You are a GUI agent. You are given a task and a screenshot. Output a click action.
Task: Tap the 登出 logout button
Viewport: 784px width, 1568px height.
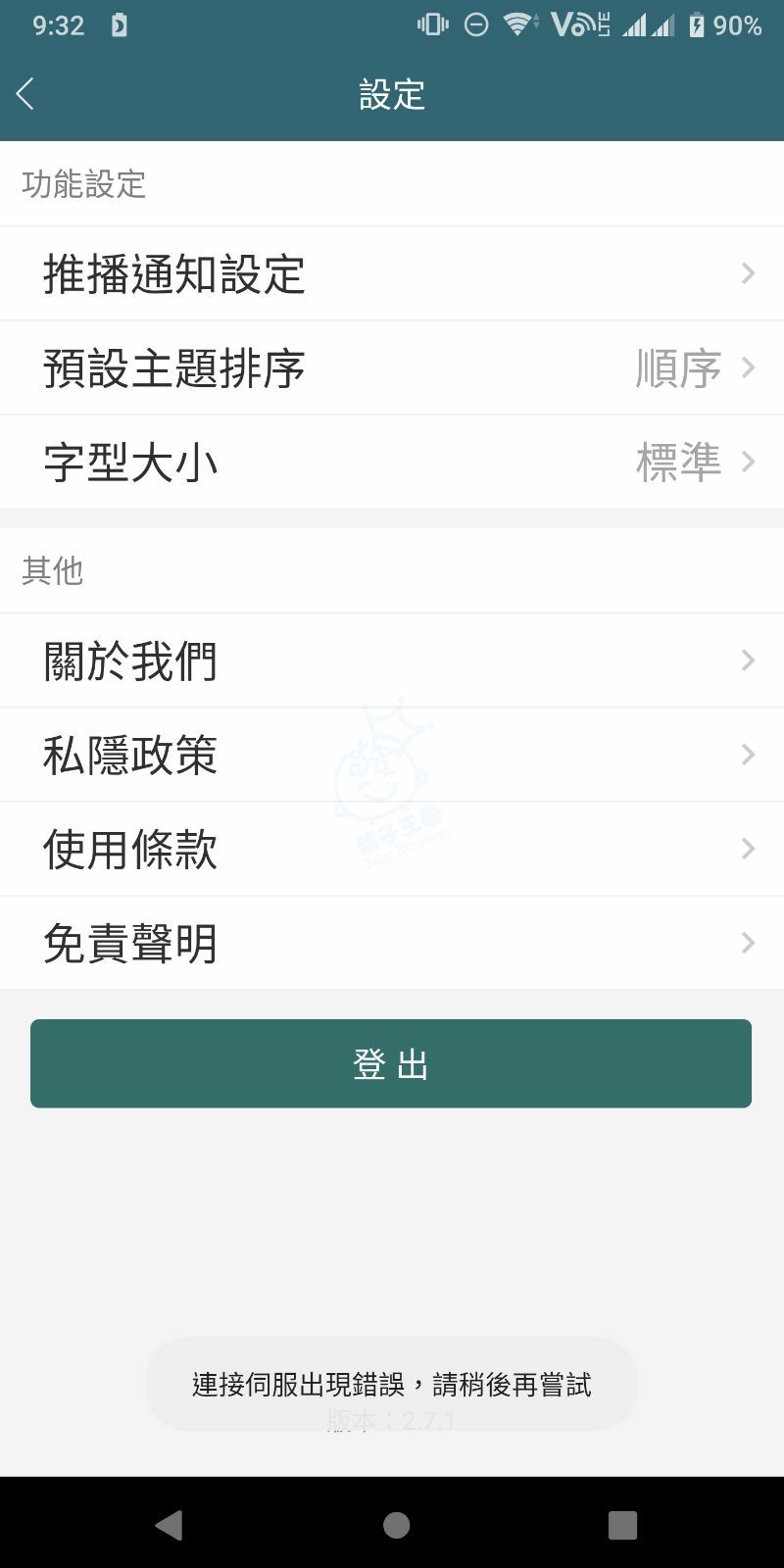pos(391,1063)
